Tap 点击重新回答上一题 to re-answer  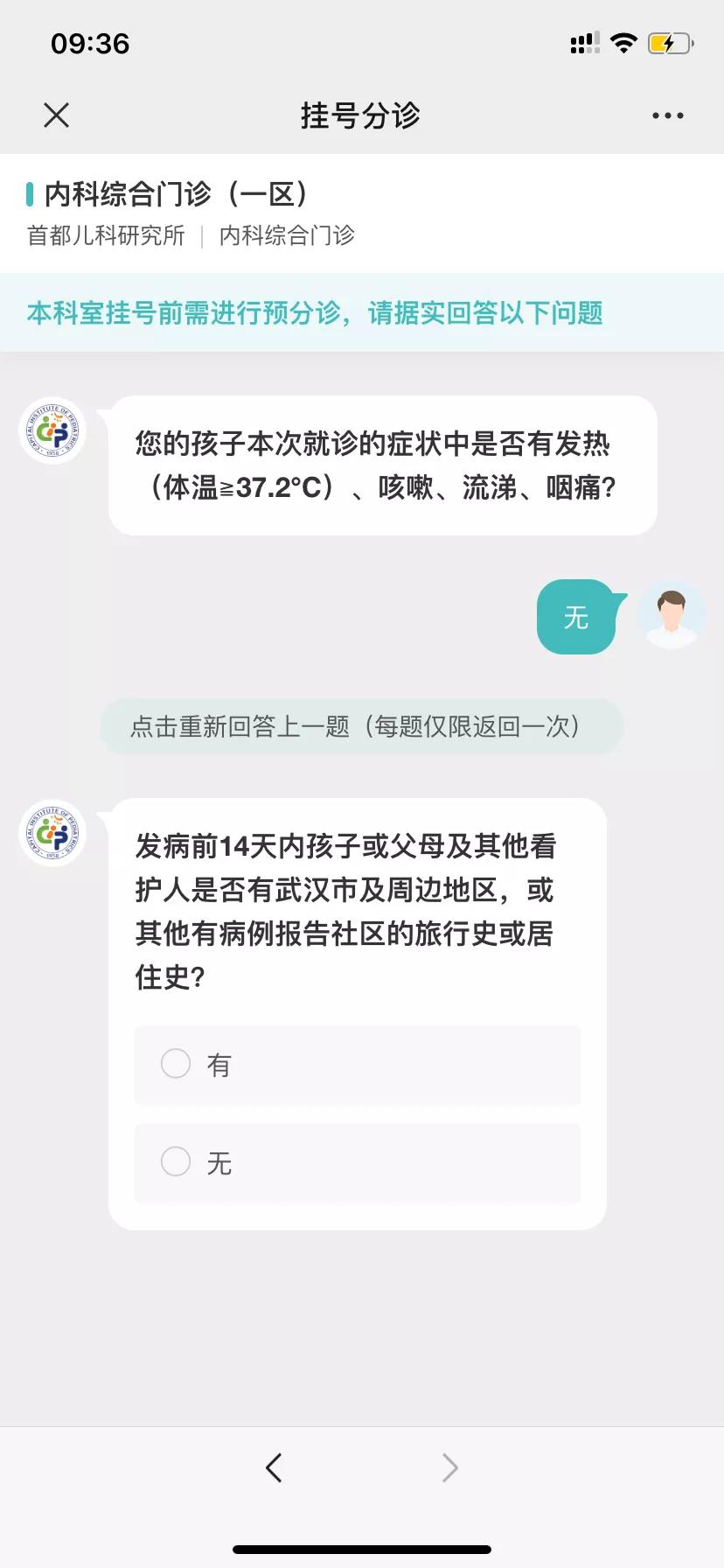coord(361,726)
